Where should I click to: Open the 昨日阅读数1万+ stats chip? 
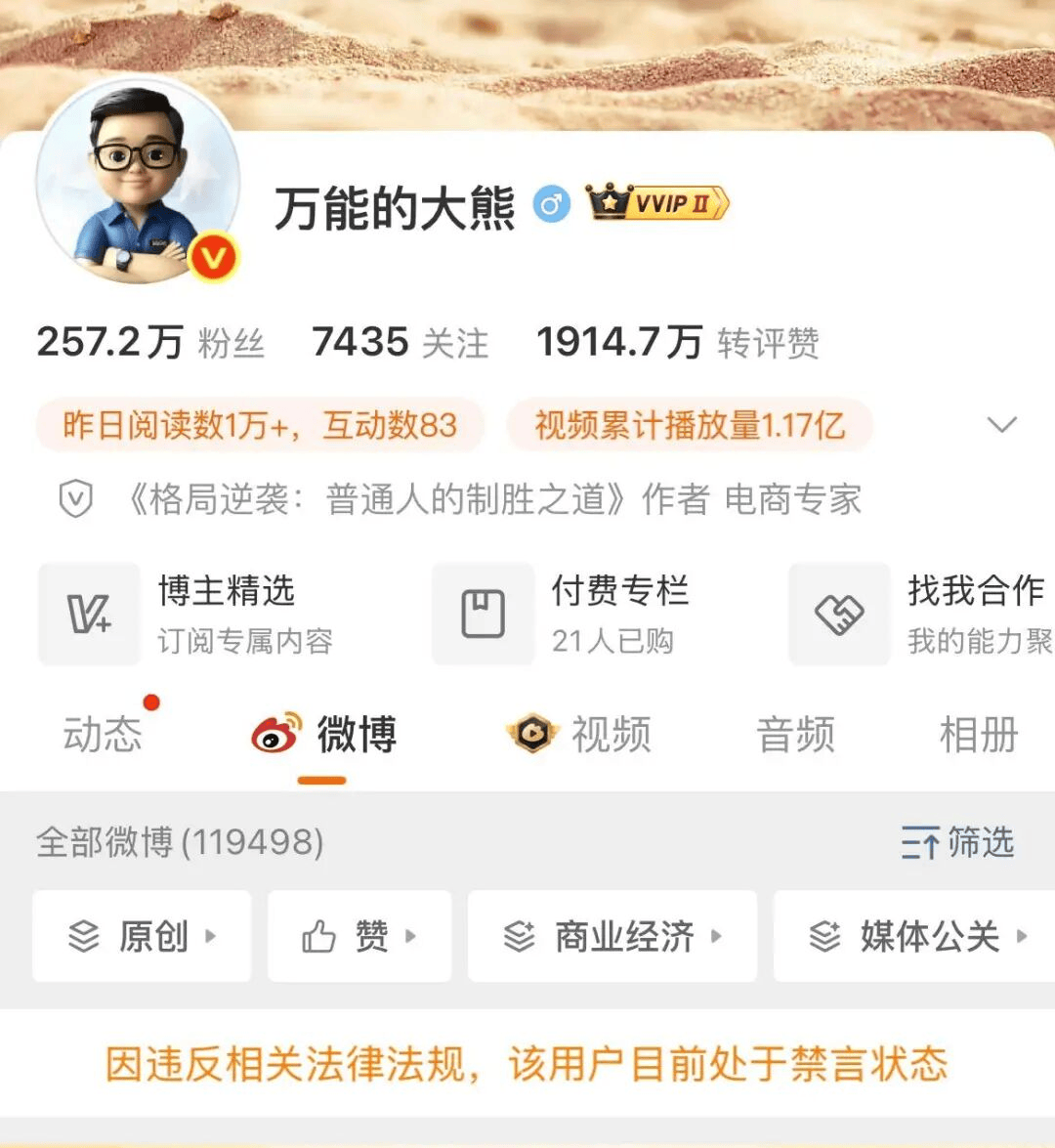260,426
